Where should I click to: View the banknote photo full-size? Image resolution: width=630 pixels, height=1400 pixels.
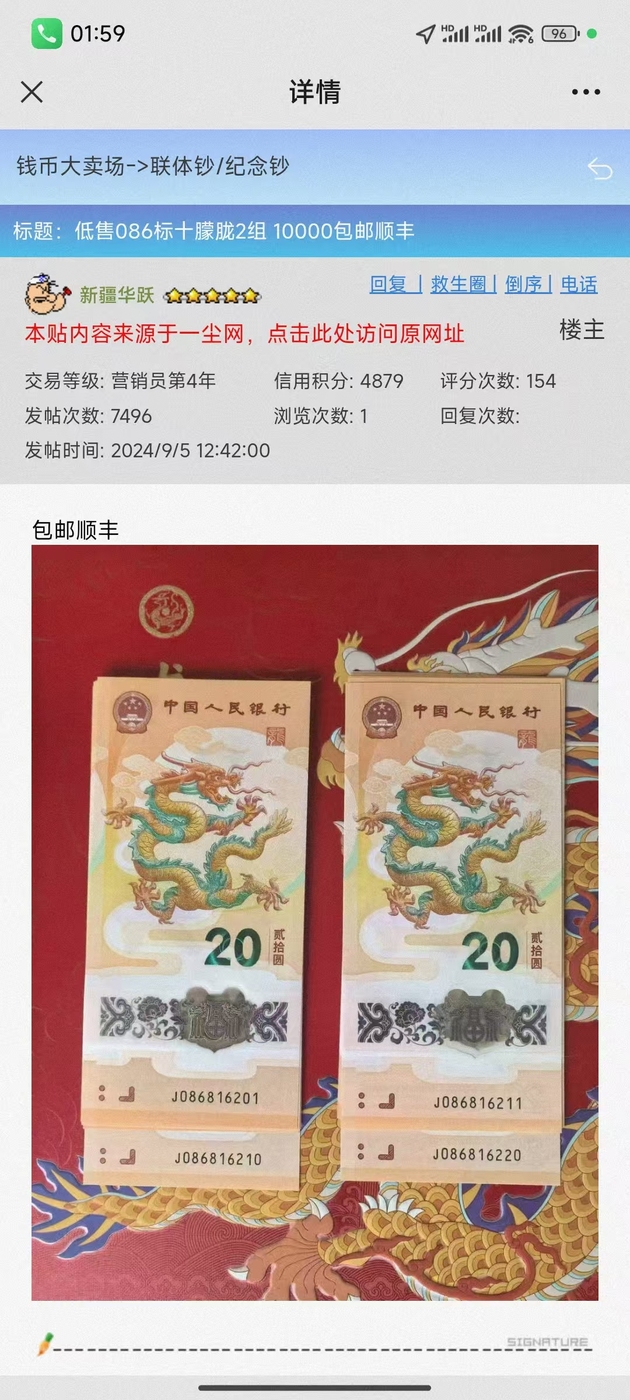coord(315,922)
